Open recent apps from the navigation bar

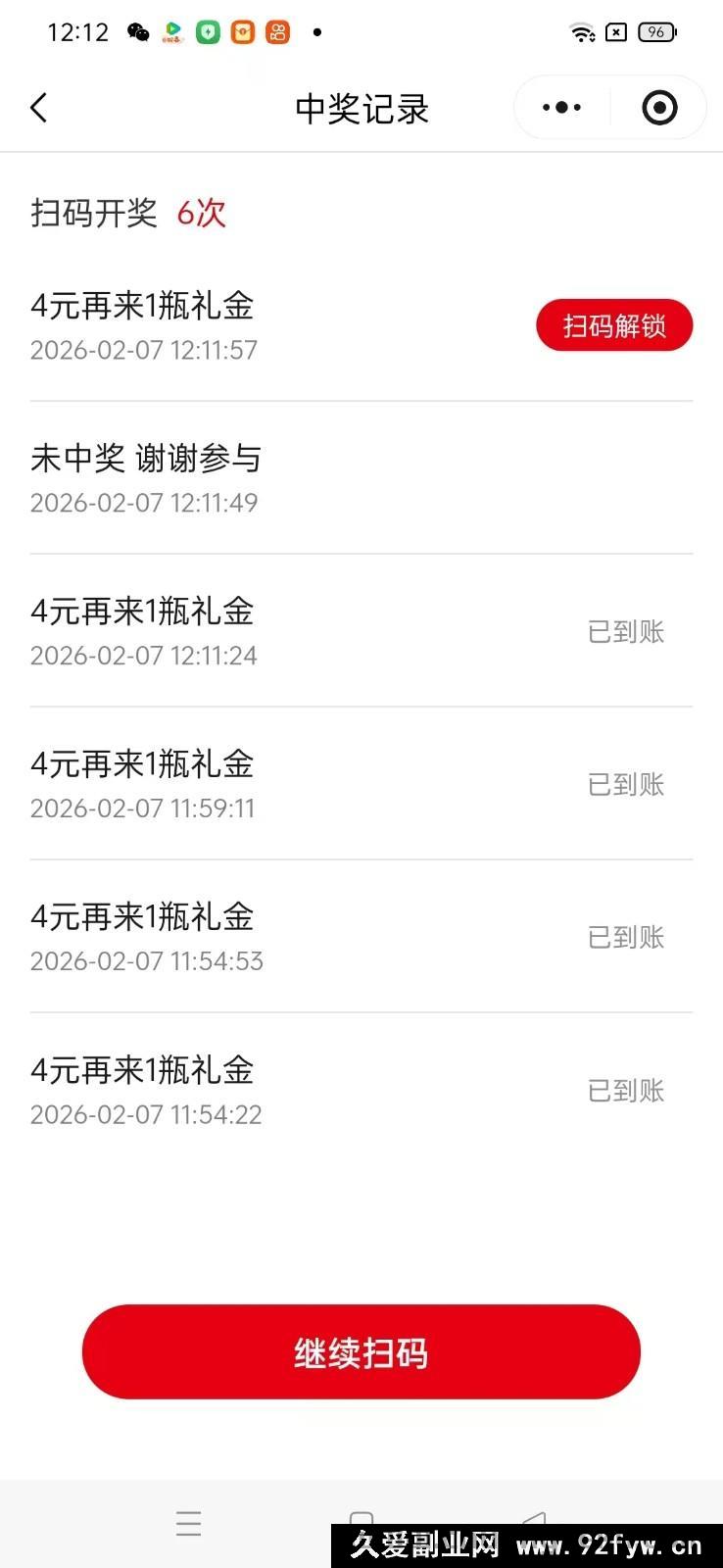click(x=189, y=1523)
